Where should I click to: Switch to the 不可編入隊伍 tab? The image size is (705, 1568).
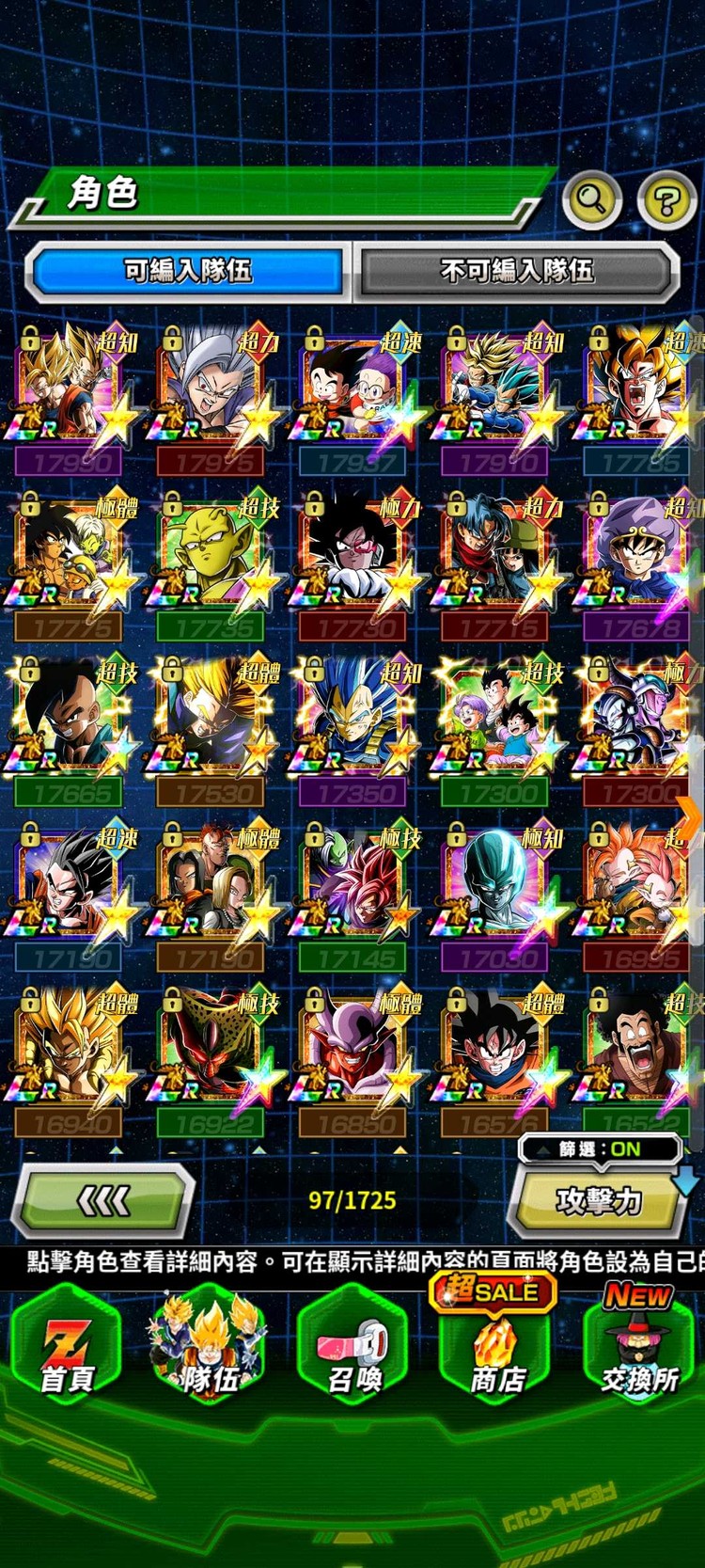pos(517,271)
